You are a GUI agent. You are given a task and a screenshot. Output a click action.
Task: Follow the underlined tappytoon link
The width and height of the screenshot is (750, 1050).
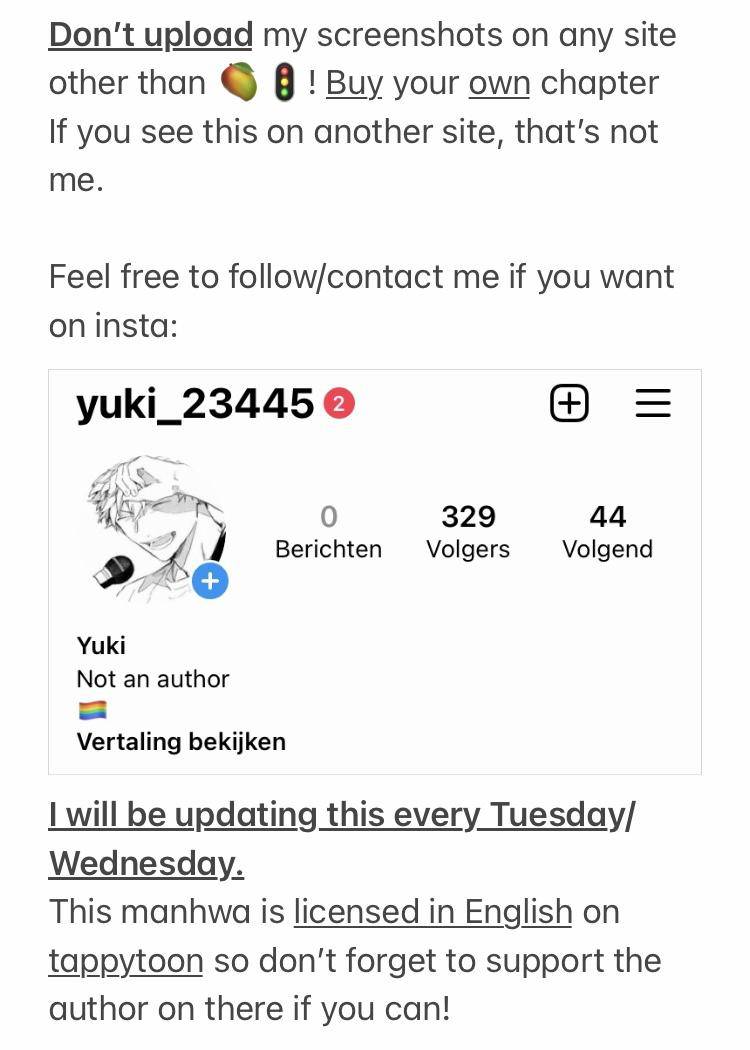click(x=126, y=961)
